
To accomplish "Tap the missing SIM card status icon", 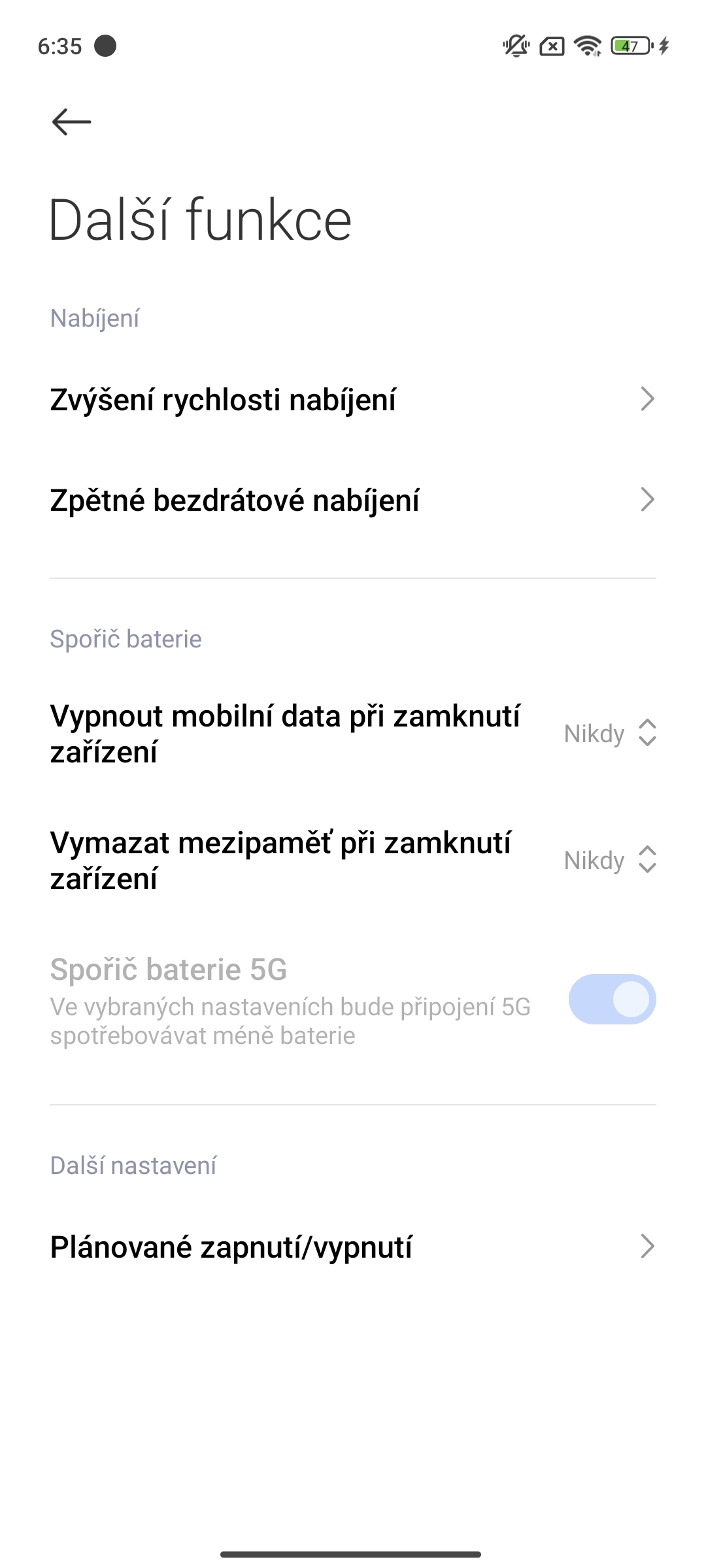I will (552, 46).
